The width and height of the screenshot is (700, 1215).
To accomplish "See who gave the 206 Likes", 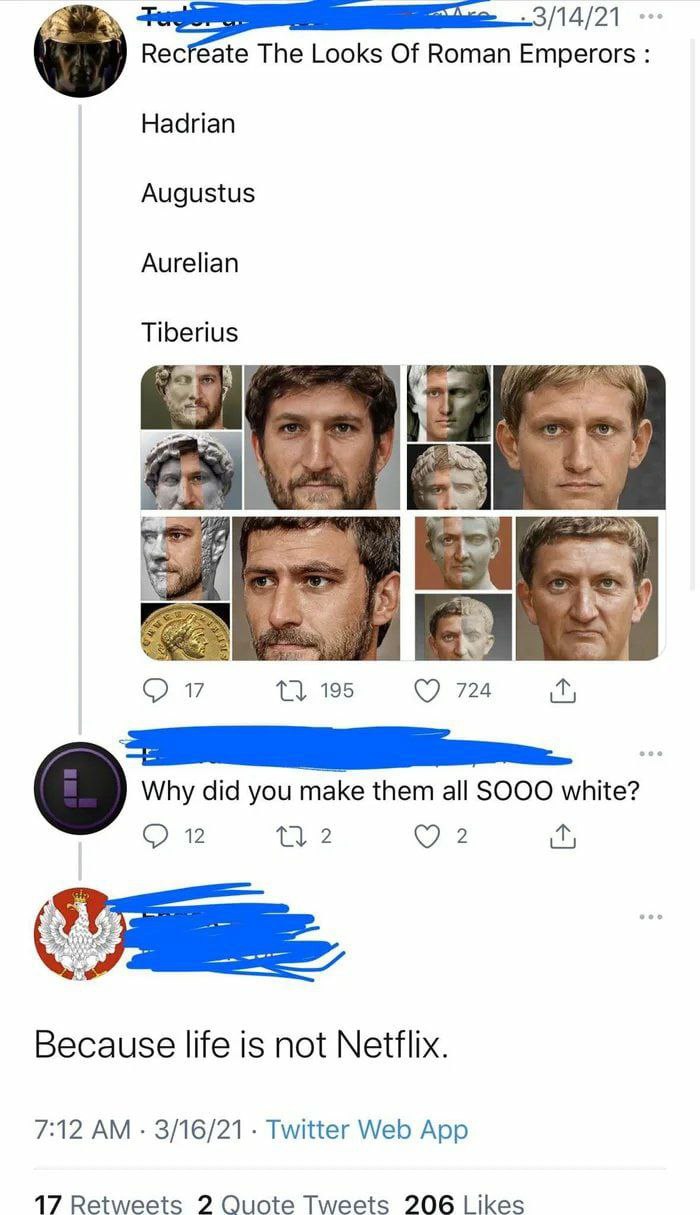I will 464,1204.
